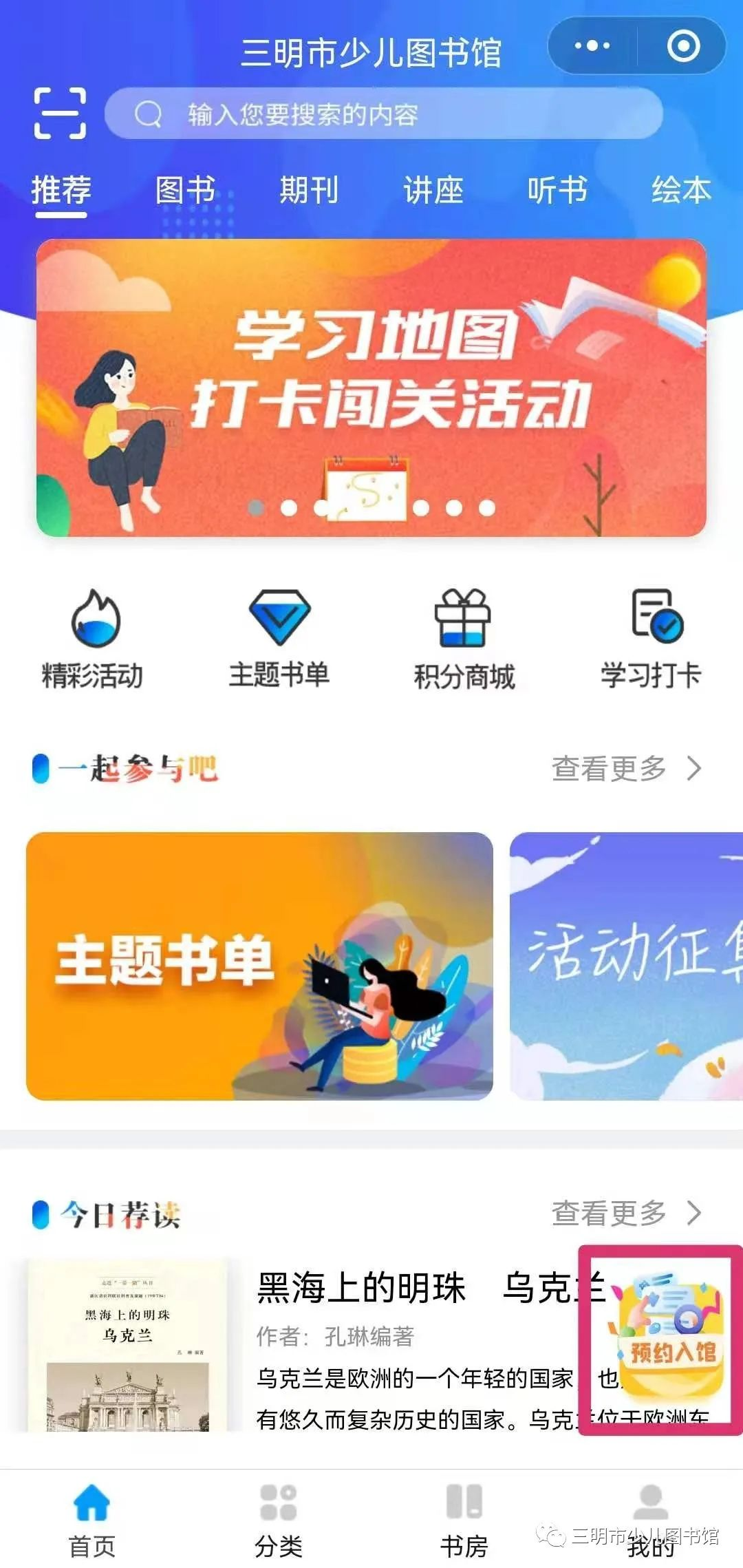743x1568 pixels.
Task: Tap the search box to enter content
Action: click(384, 114)
